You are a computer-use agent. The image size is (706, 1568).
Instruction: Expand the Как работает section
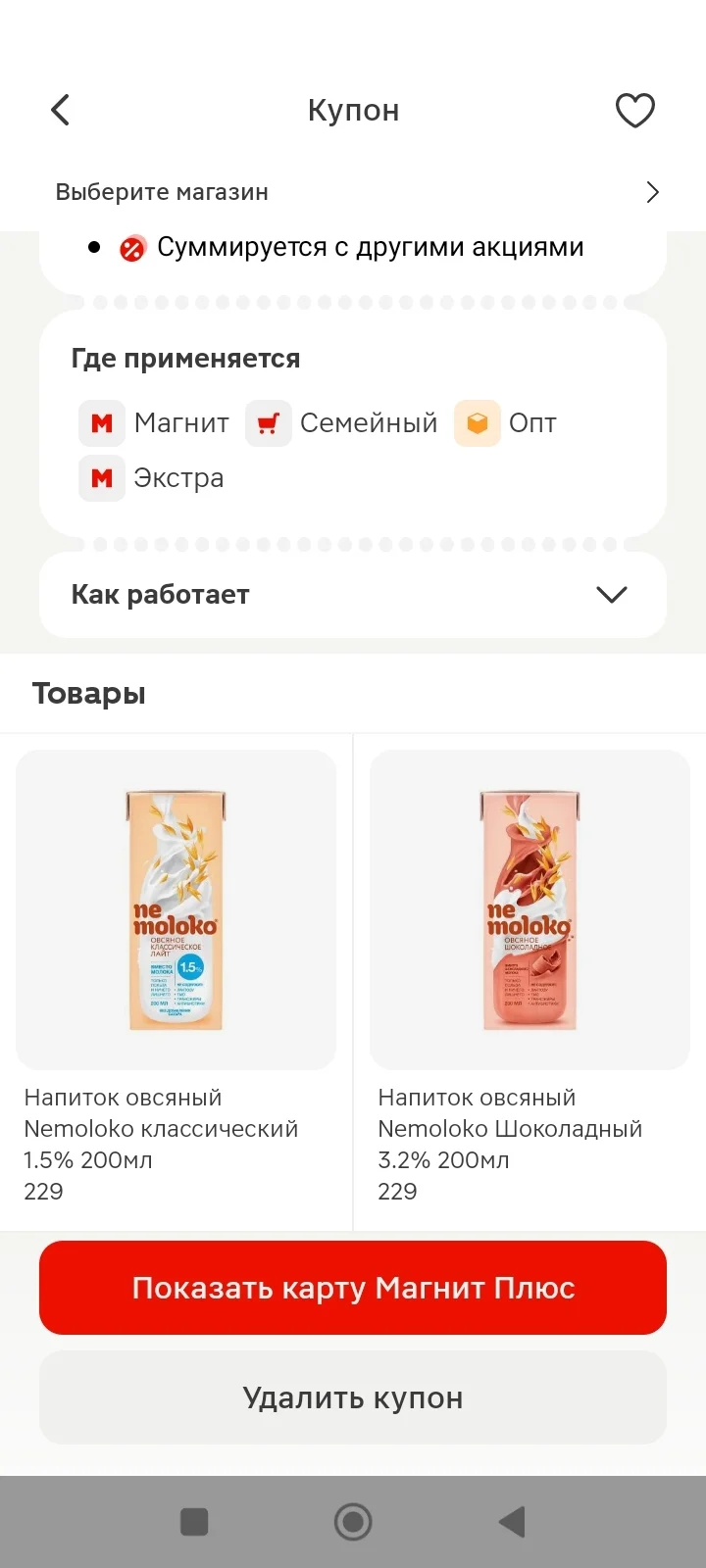353,595
